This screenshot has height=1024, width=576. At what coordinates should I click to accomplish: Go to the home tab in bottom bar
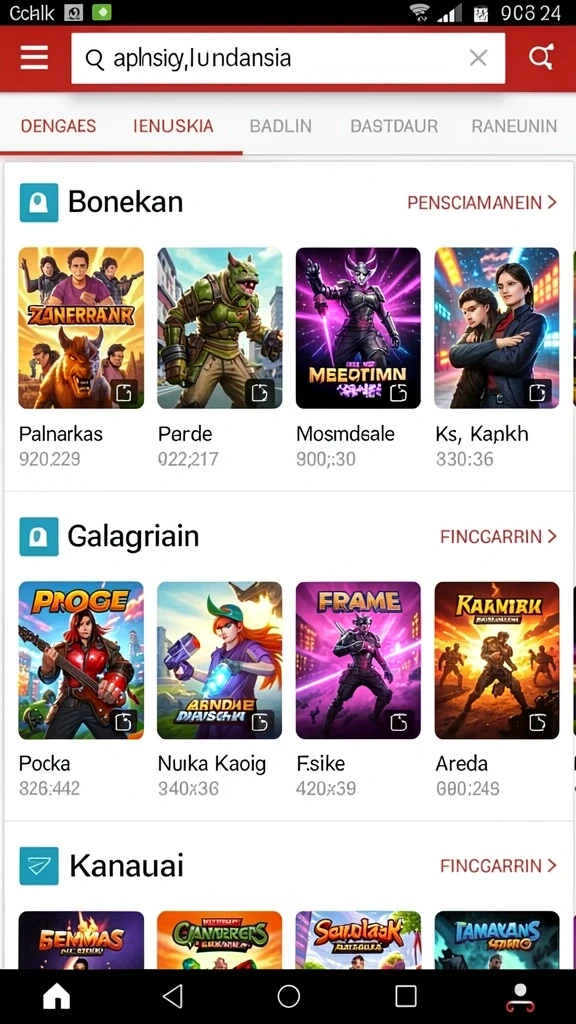(x=57, y=996)
